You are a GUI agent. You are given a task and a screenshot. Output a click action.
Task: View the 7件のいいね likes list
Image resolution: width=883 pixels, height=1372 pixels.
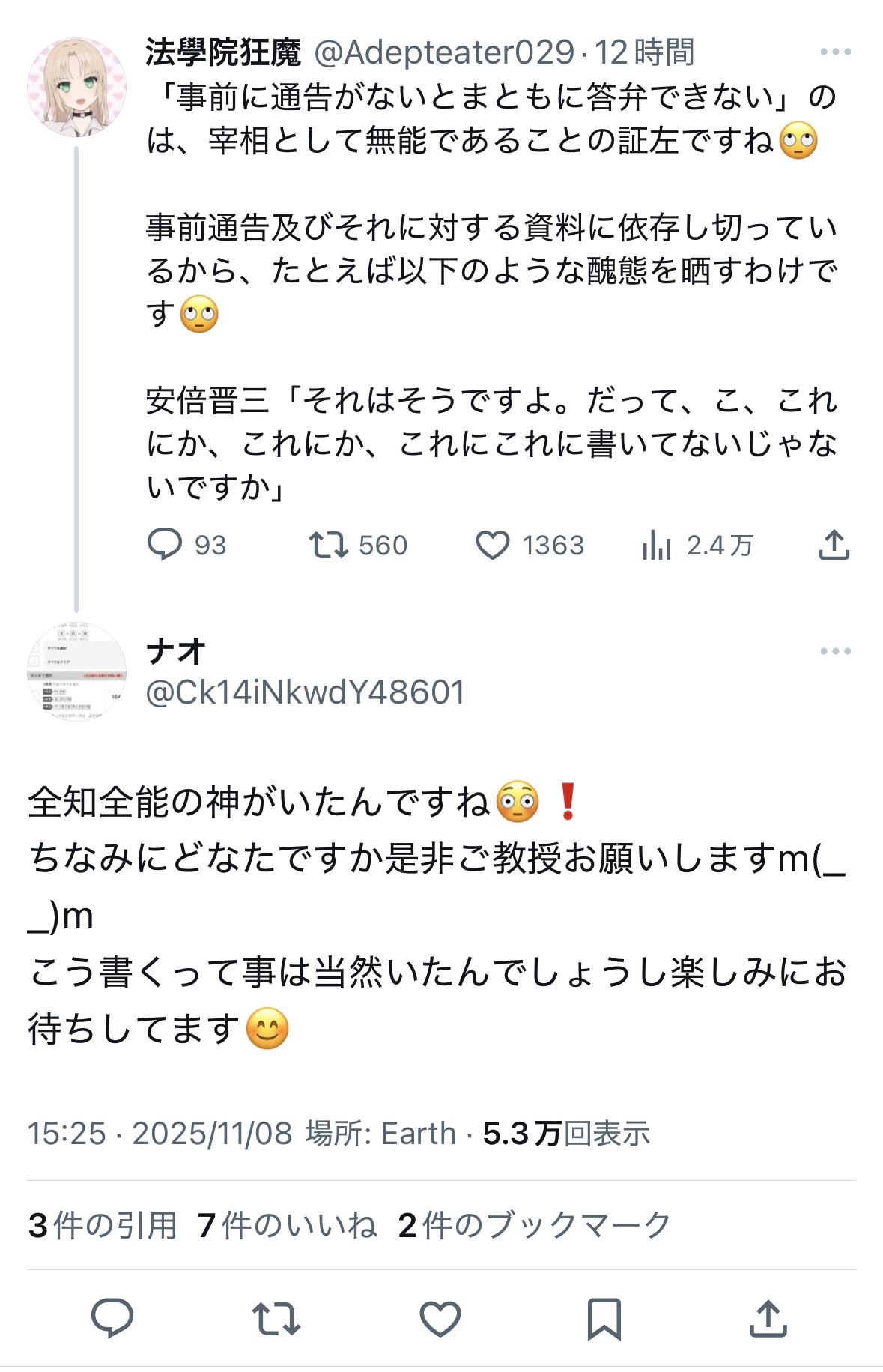pos(287,1226)
